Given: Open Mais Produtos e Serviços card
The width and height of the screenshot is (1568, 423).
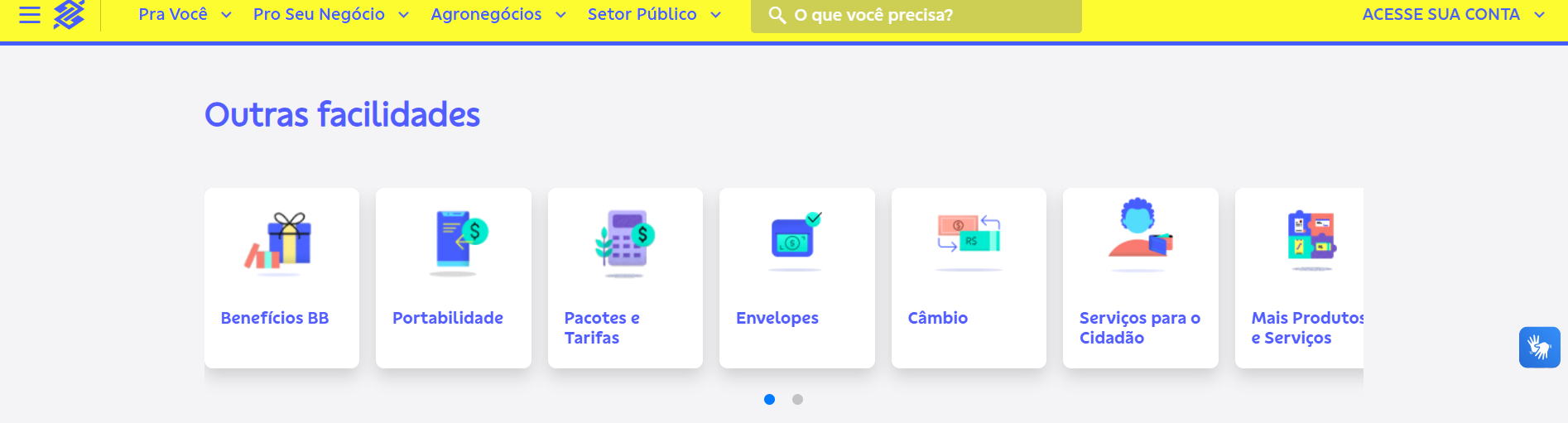Looking at the screenshot, I should tap(1299, 278).
